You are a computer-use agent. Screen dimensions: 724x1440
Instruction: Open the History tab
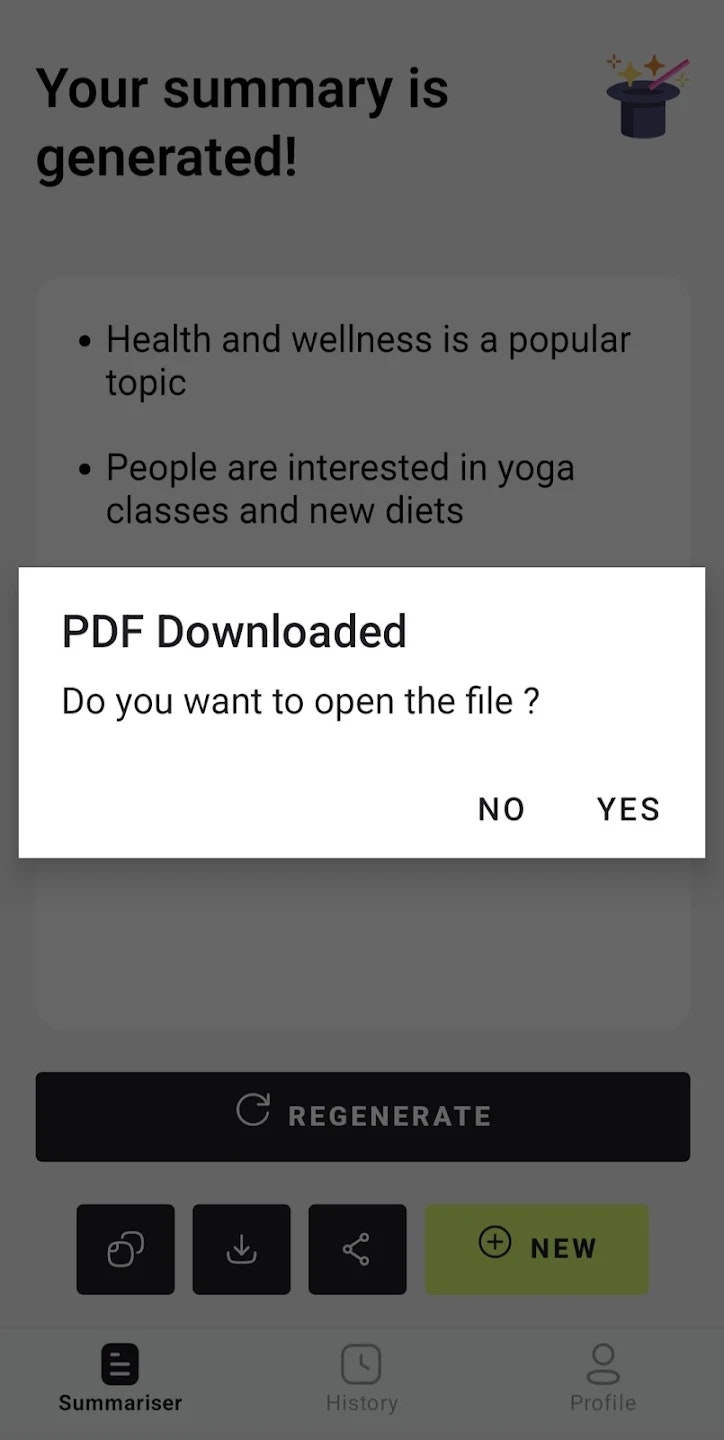click(362, 1378)
